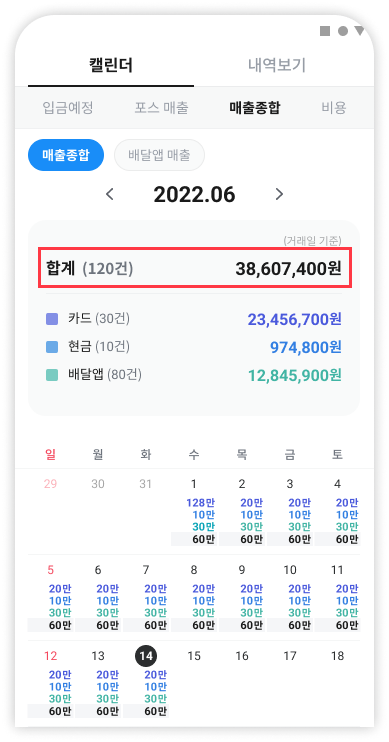Switch to 포스 매출 sub-tab
The image size is (389, 742).
pos(161,108)
